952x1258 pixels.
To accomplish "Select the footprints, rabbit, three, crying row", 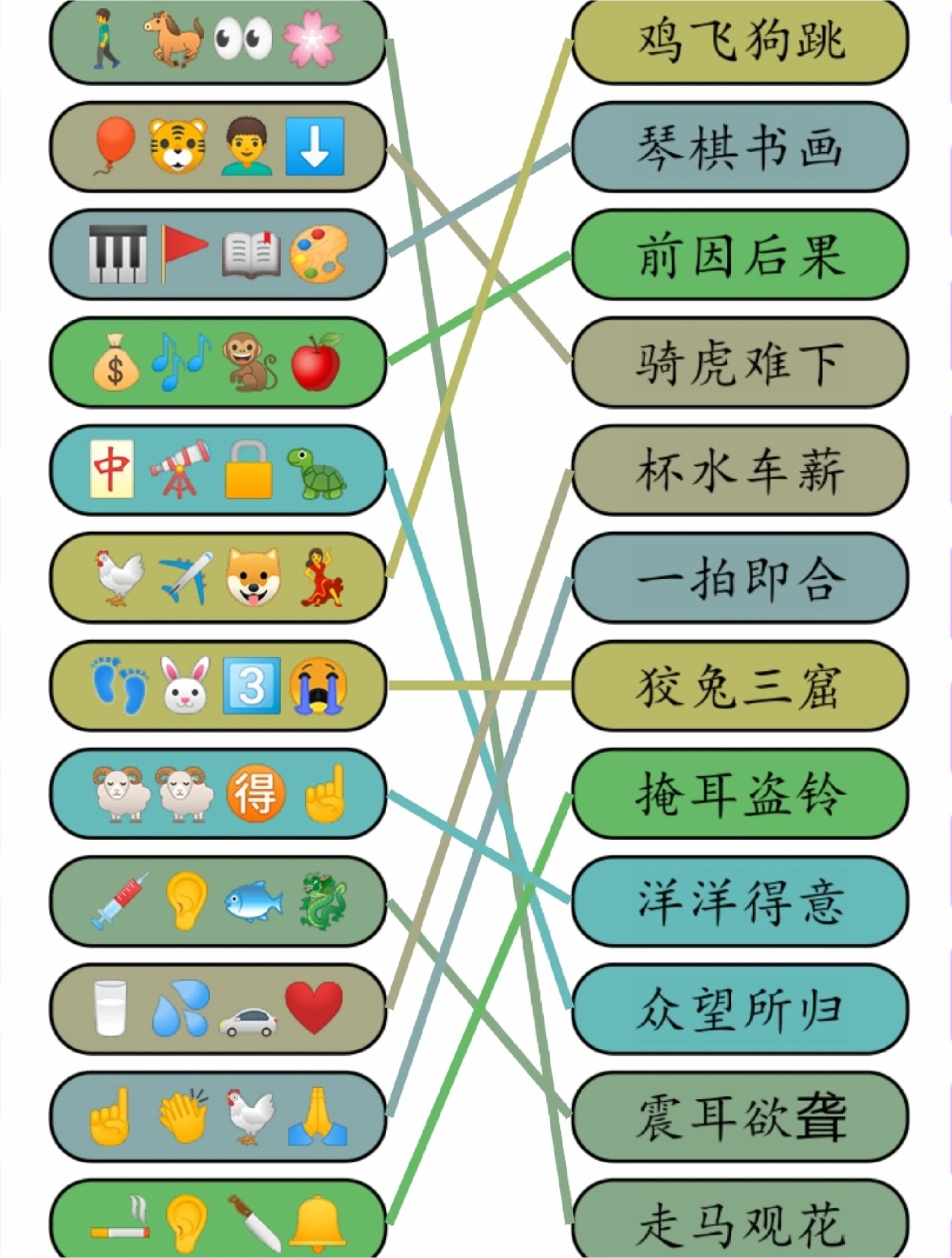I will (219, 686).
